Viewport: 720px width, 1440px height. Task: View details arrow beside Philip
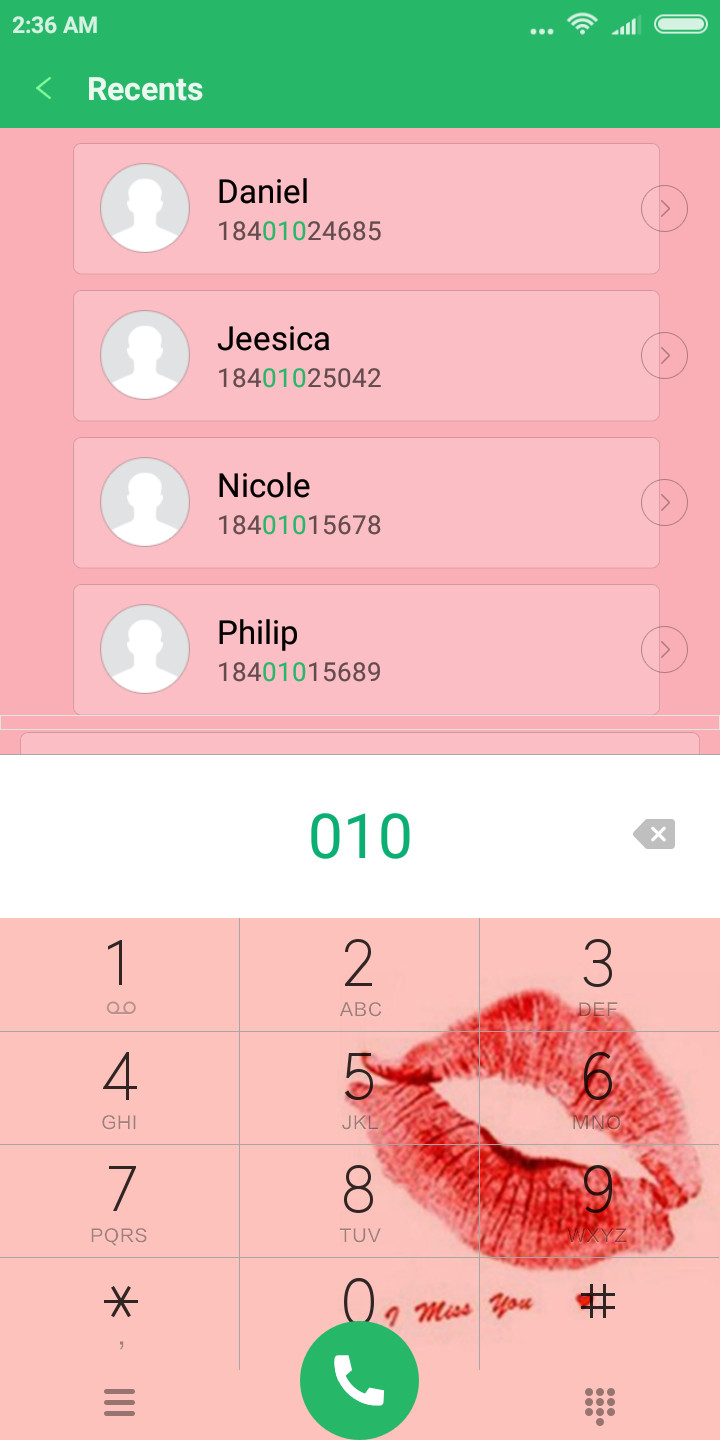(x=664, y=649)
